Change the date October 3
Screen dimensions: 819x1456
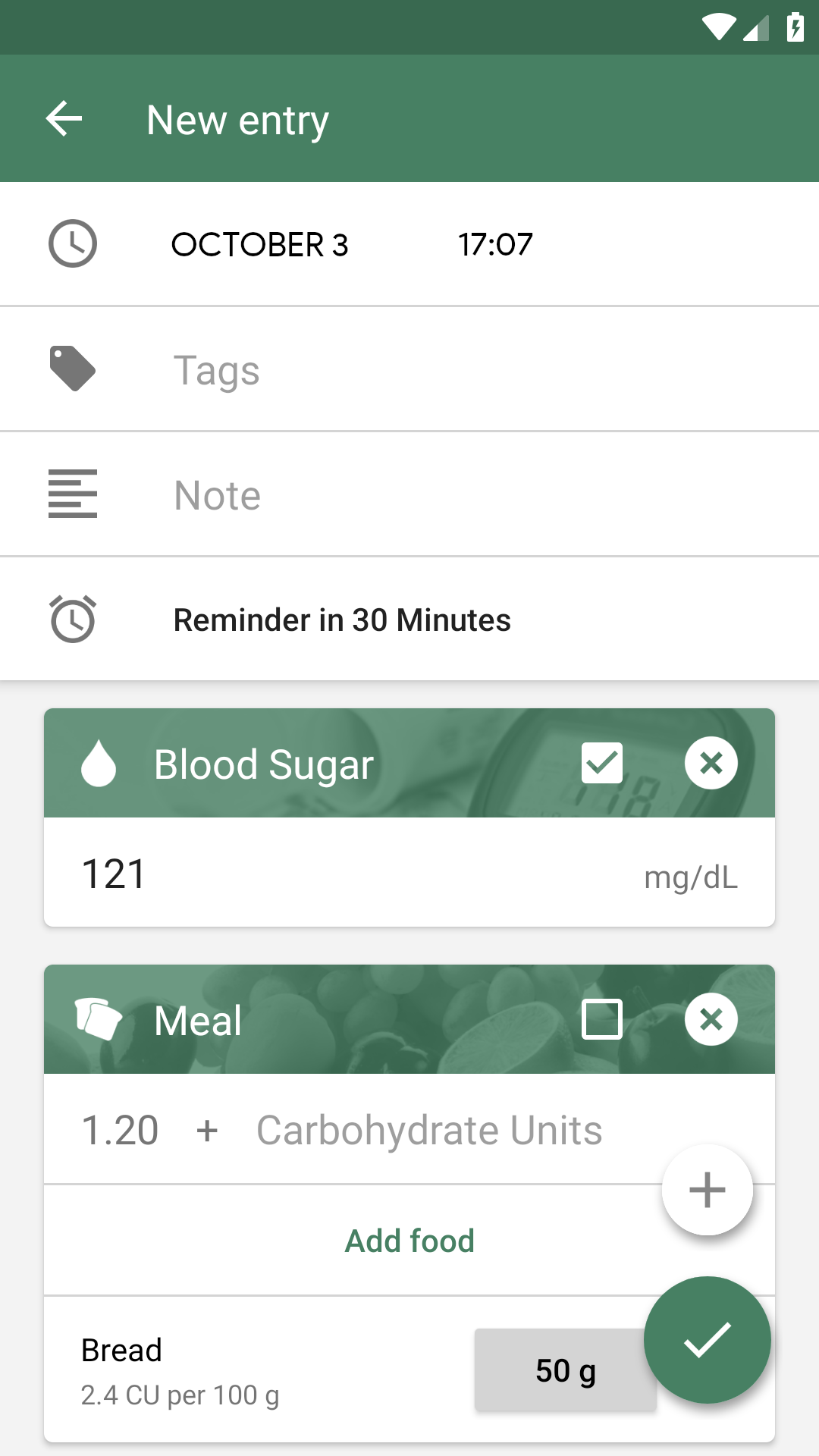pyautogui.click(x=259, y=244)
